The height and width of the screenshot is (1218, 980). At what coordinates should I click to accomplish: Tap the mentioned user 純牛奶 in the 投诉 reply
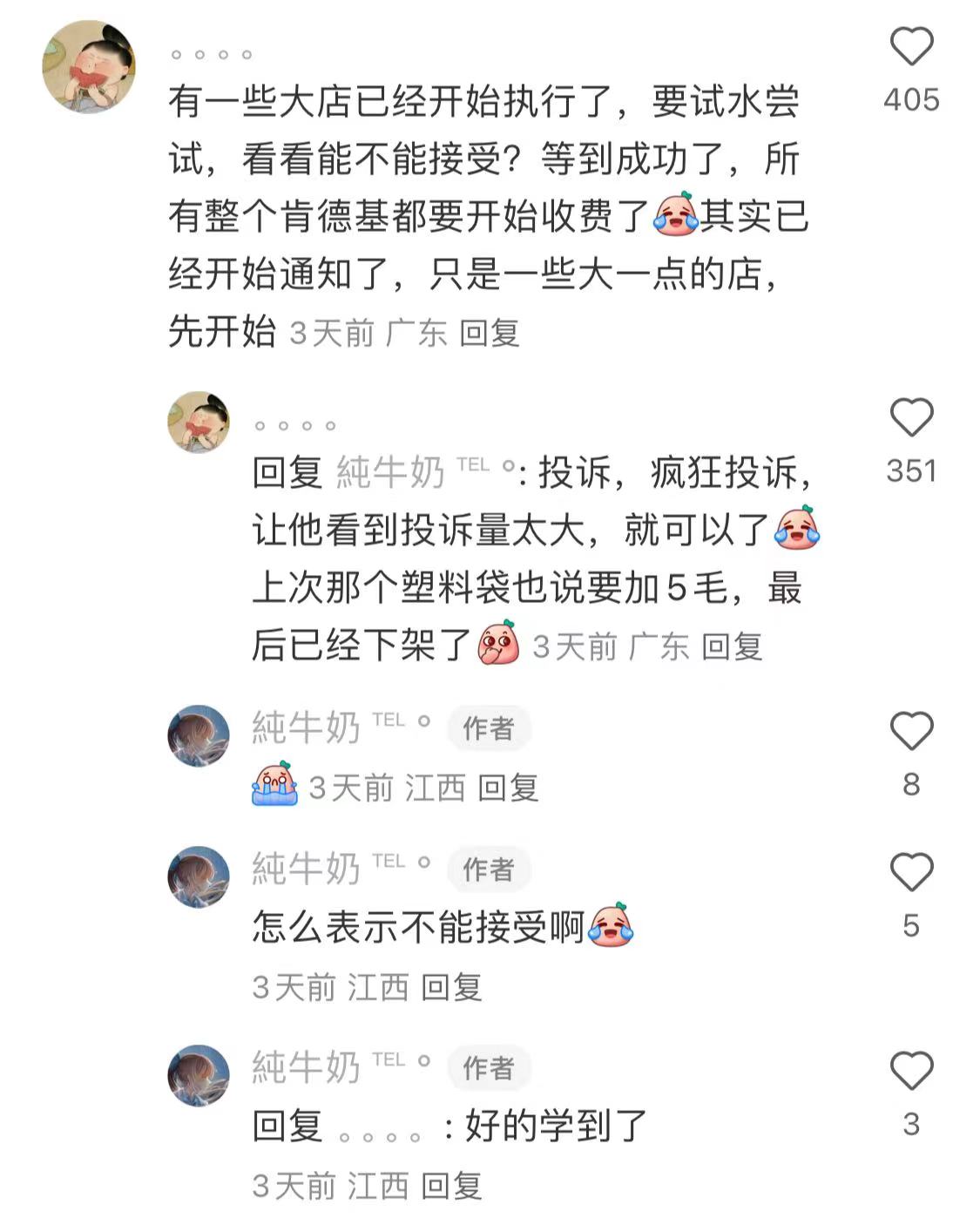pyautogui.click(x=391, y=473)
